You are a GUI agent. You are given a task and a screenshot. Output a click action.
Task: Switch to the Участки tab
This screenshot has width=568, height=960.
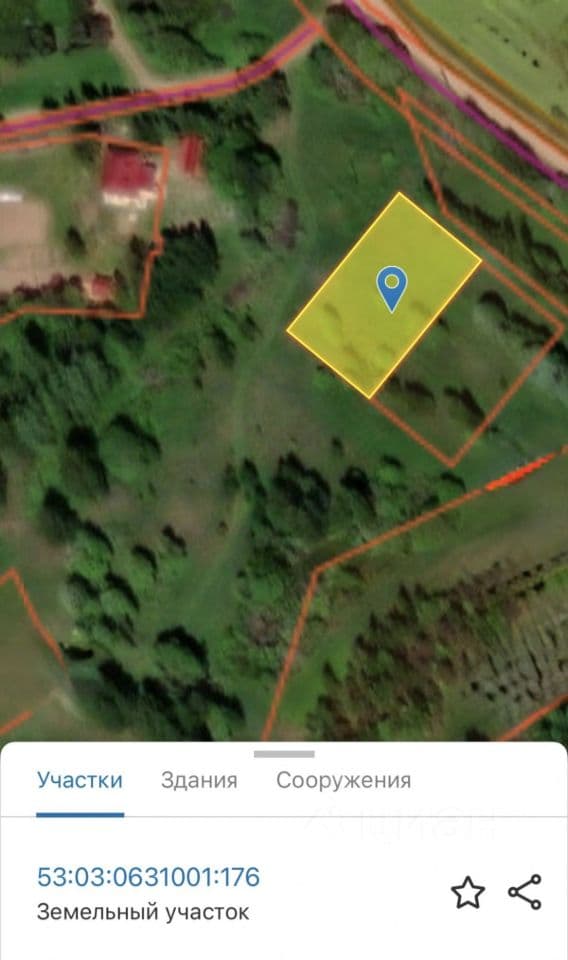click(80, 781)
